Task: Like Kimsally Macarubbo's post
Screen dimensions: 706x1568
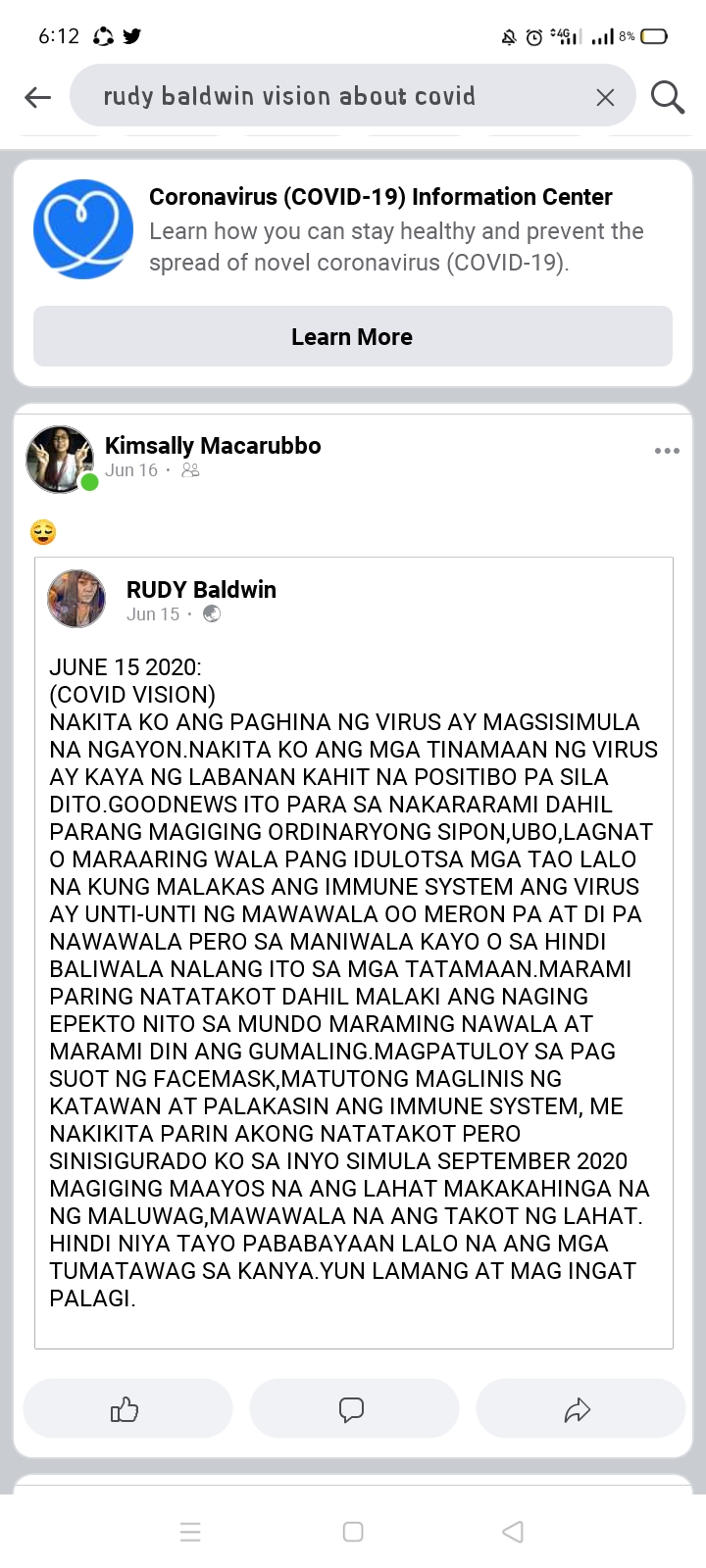Action: (126, 1409)
